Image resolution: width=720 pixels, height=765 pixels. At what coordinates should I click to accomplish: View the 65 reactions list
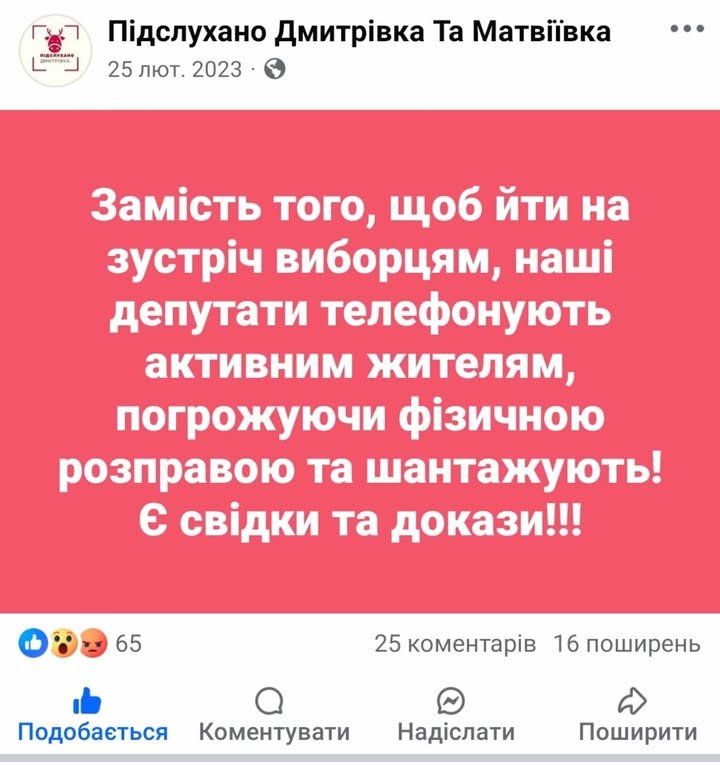[x=80, y=643]
